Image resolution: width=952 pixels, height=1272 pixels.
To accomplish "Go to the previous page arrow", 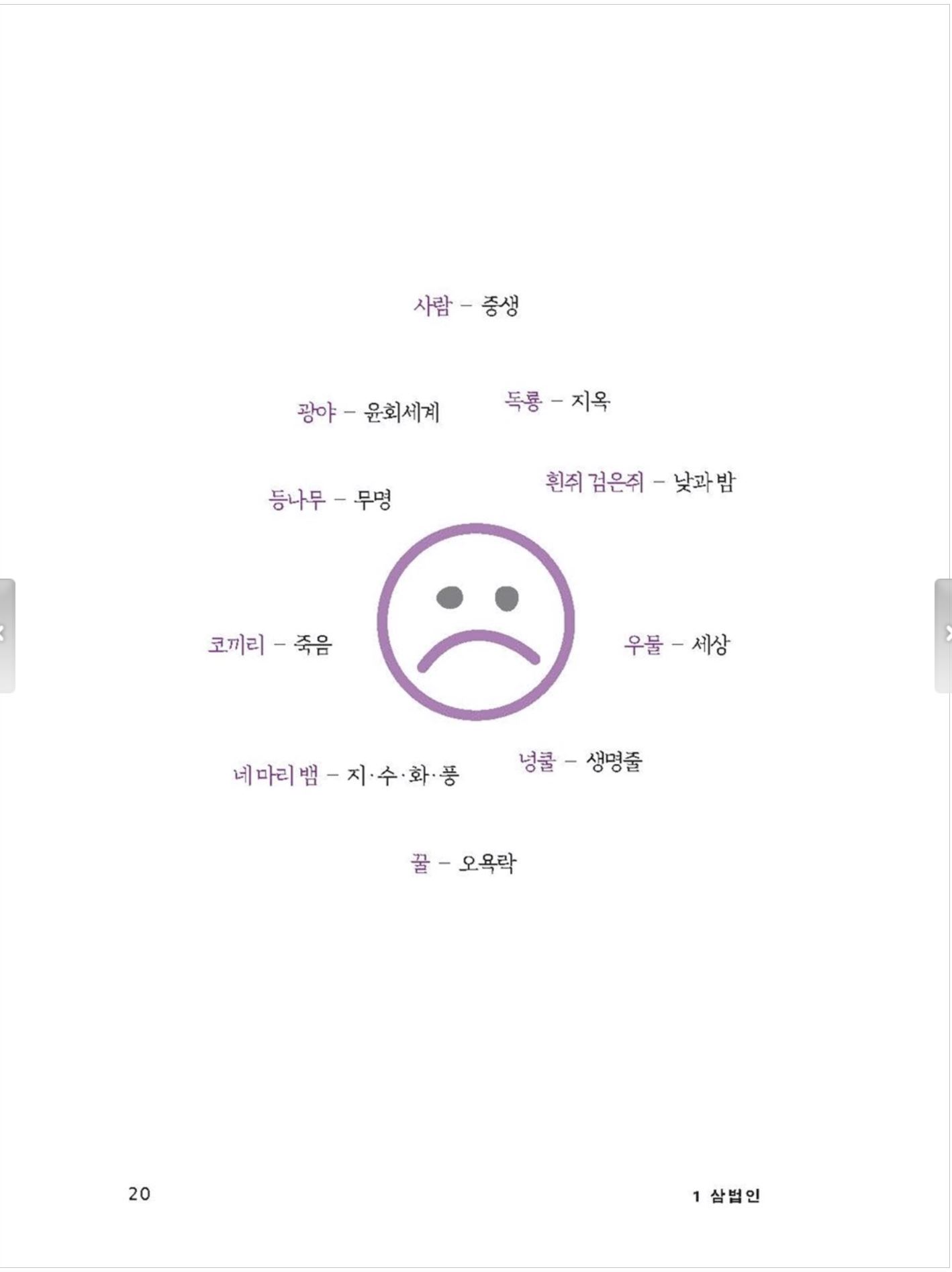I will point(5,635).
